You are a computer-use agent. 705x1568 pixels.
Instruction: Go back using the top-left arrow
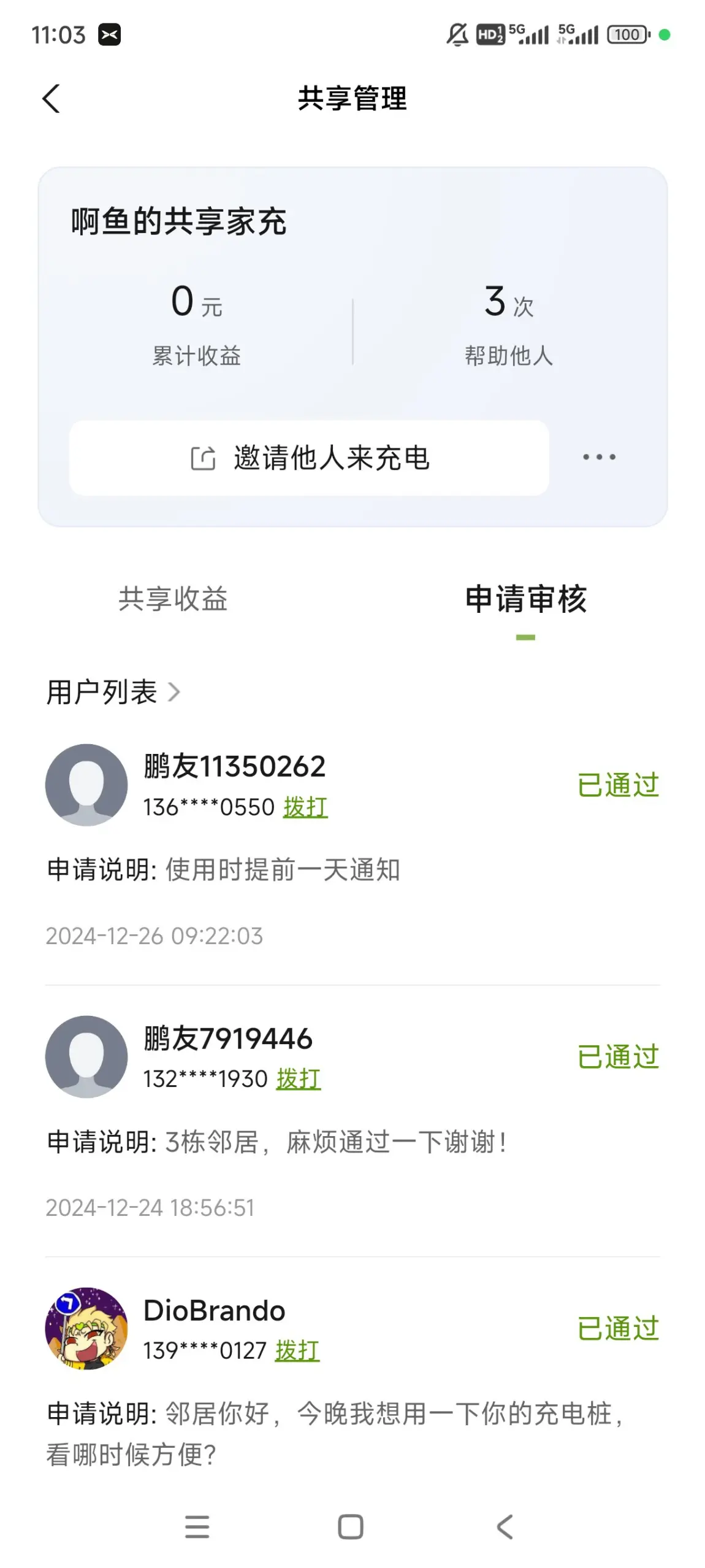point(51,98)
